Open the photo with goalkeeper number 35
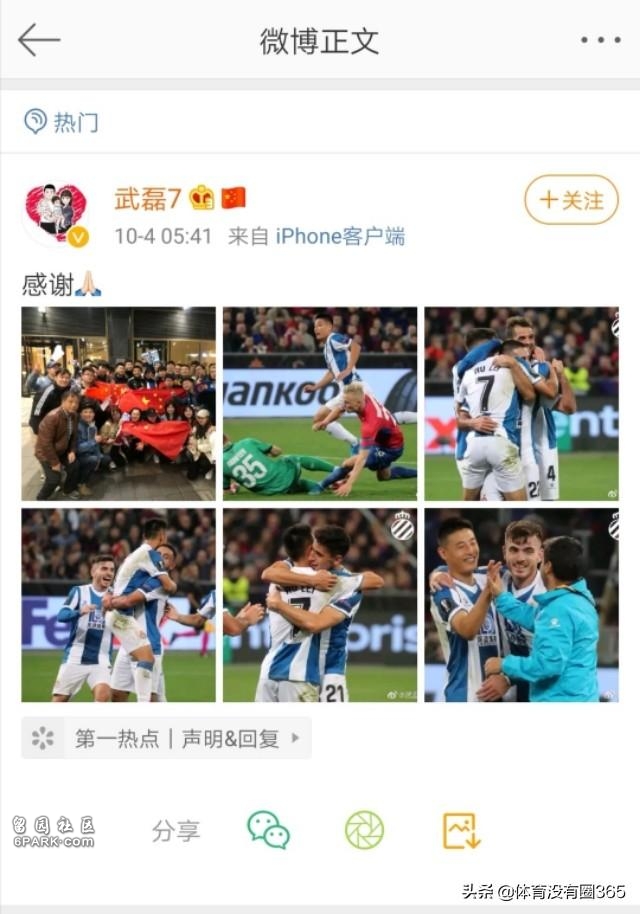 [x=320, y=403]
